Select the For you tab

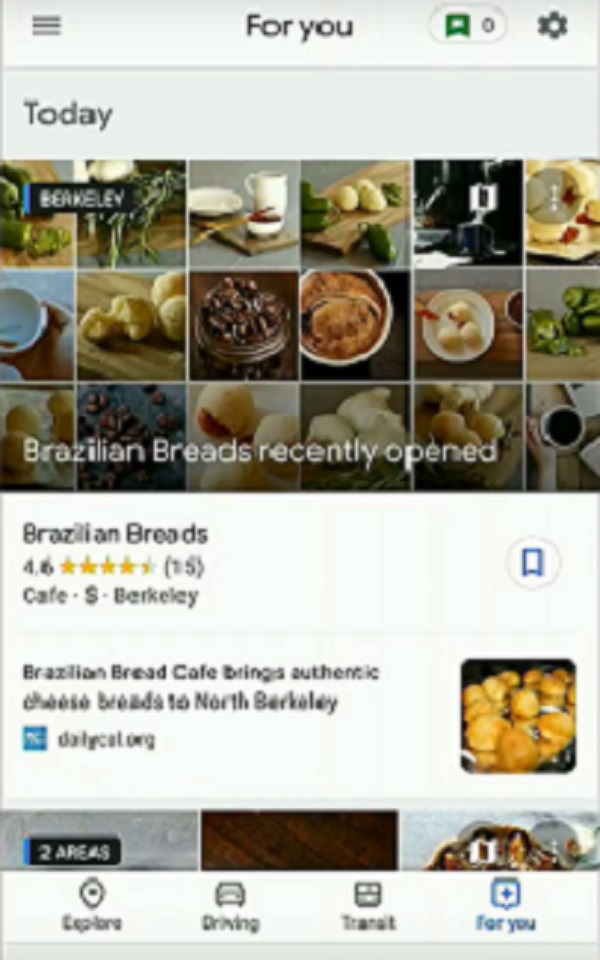[x=506, y=905]
